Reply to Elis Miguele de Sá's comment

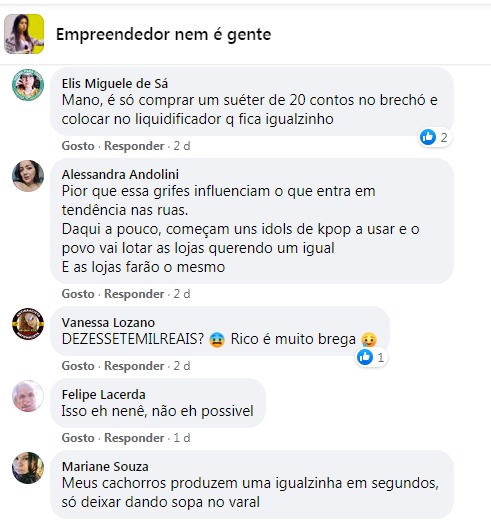[x=134, y=146]
